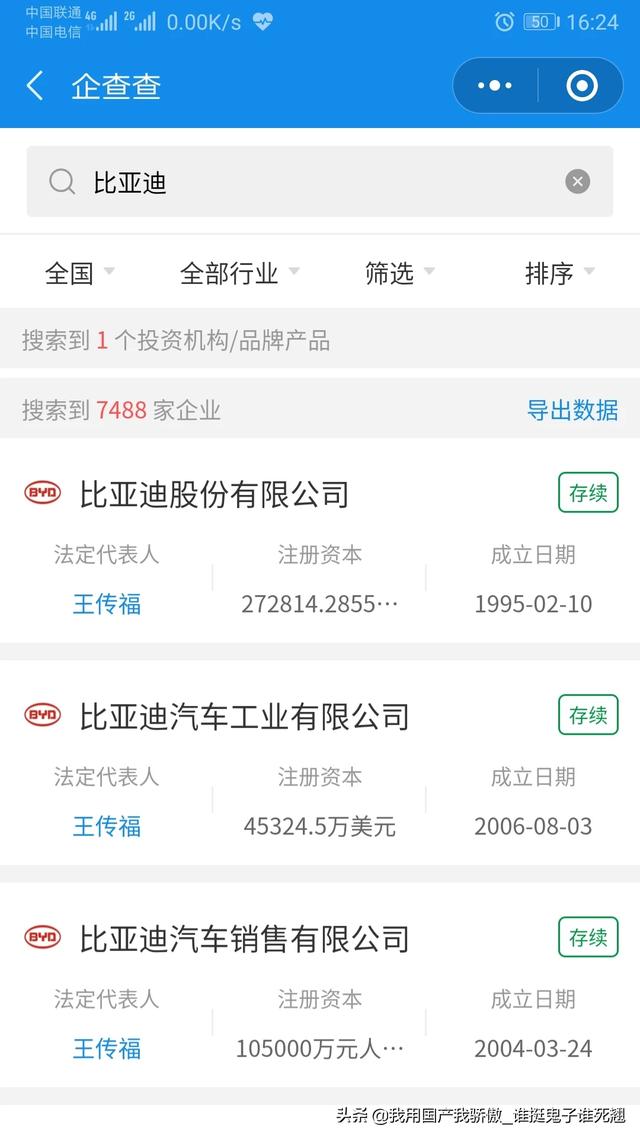
Task: Open the 排序 sort dropdown
Action: 559,273
